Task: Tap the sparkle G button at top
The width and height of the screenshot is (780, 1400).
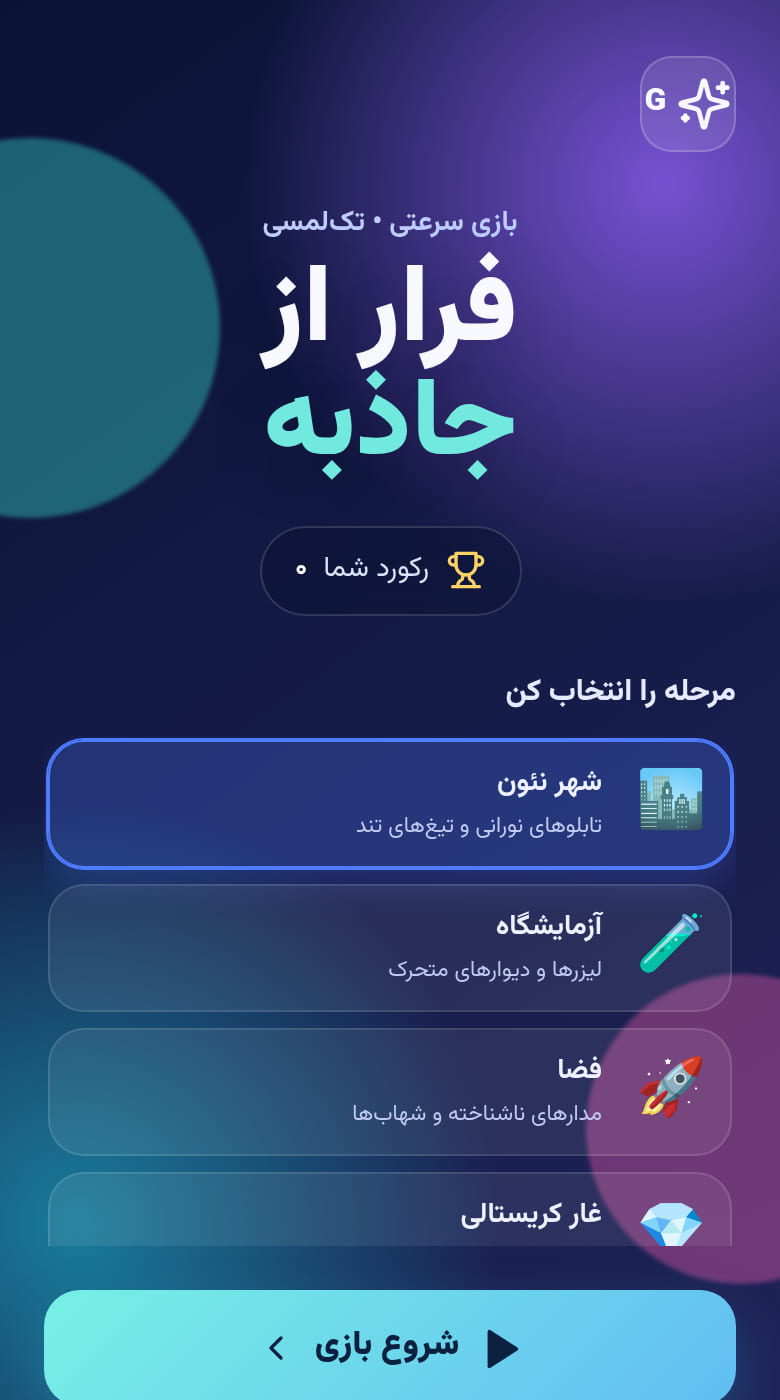Action: pos(688,104)
